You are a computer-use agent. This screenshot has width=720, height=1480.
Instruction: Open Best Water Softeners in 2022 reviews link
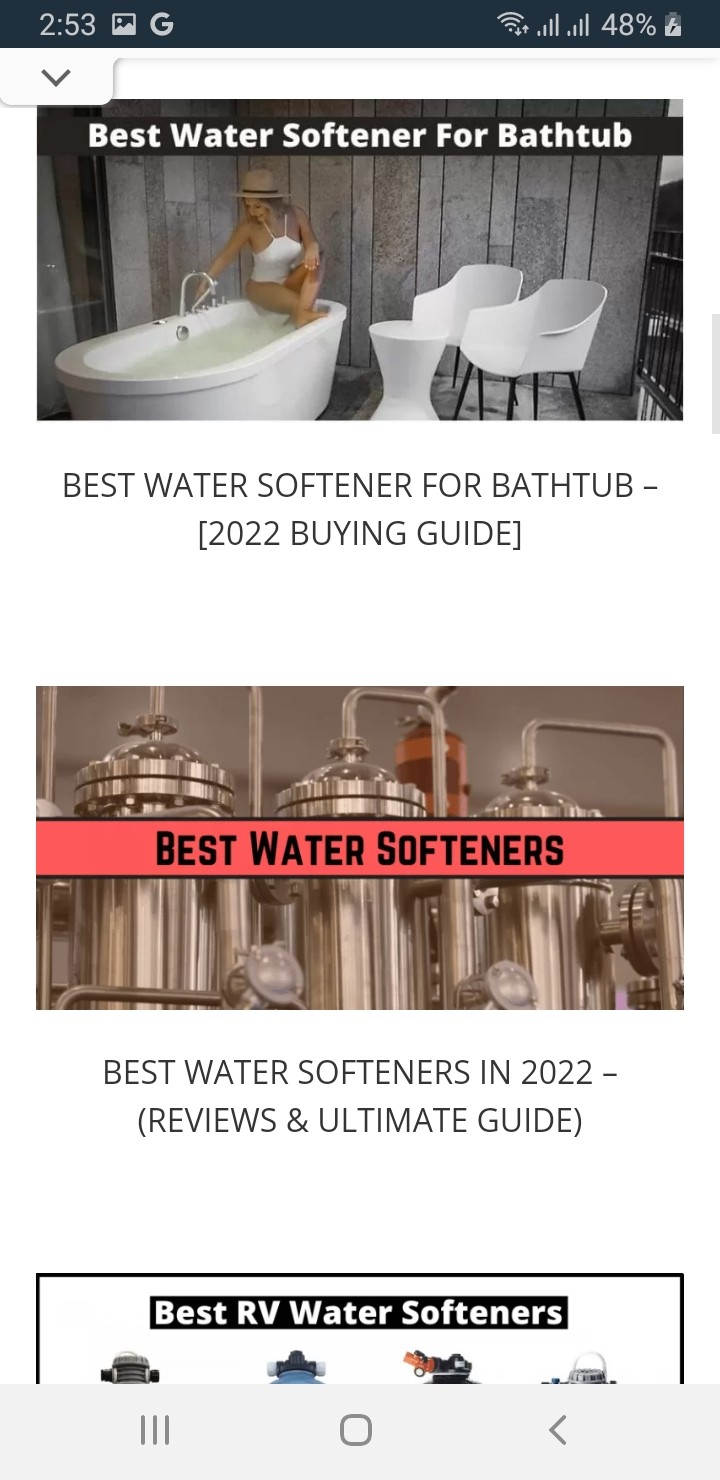[x=360, y=1096]
